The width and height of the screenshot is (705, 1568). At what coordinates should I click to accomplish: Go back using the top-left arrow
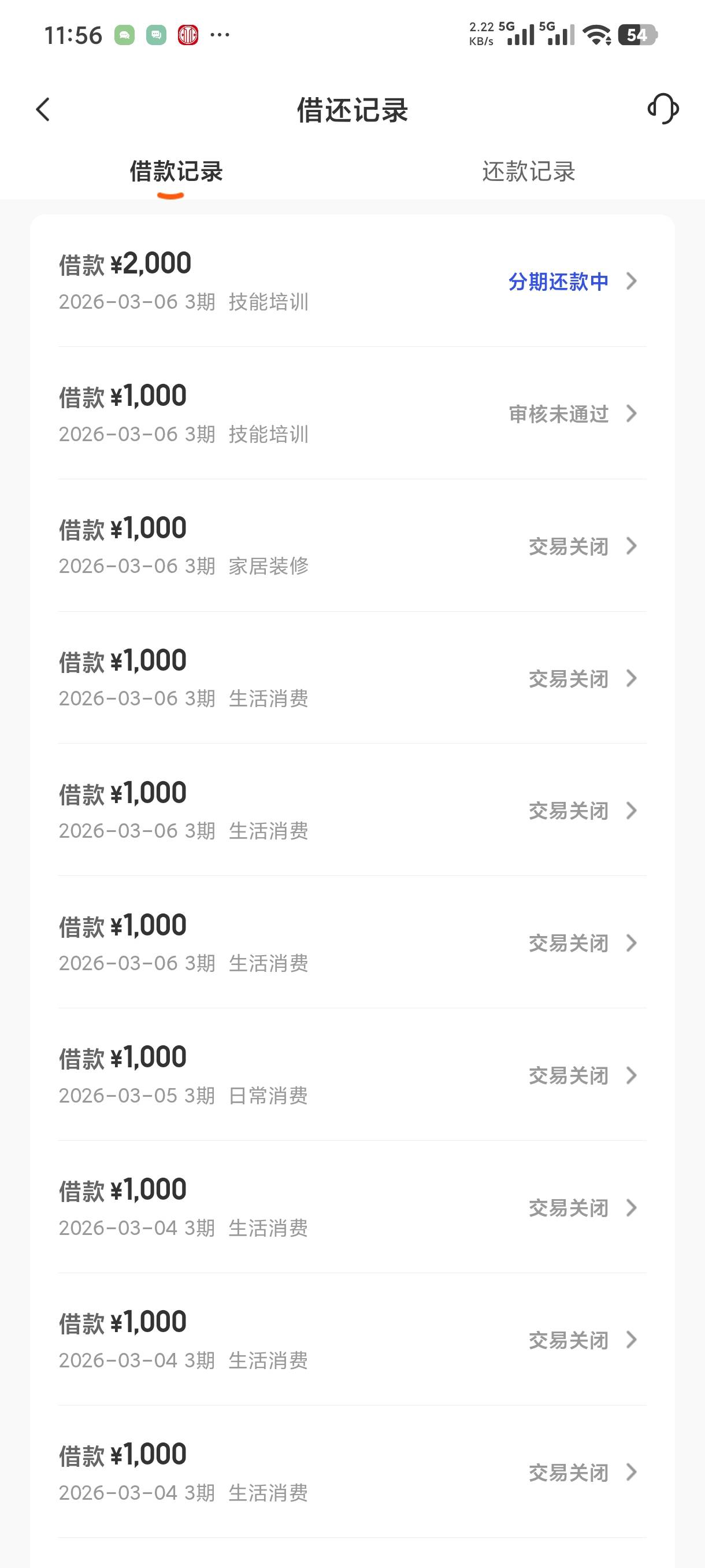[43, 110]
